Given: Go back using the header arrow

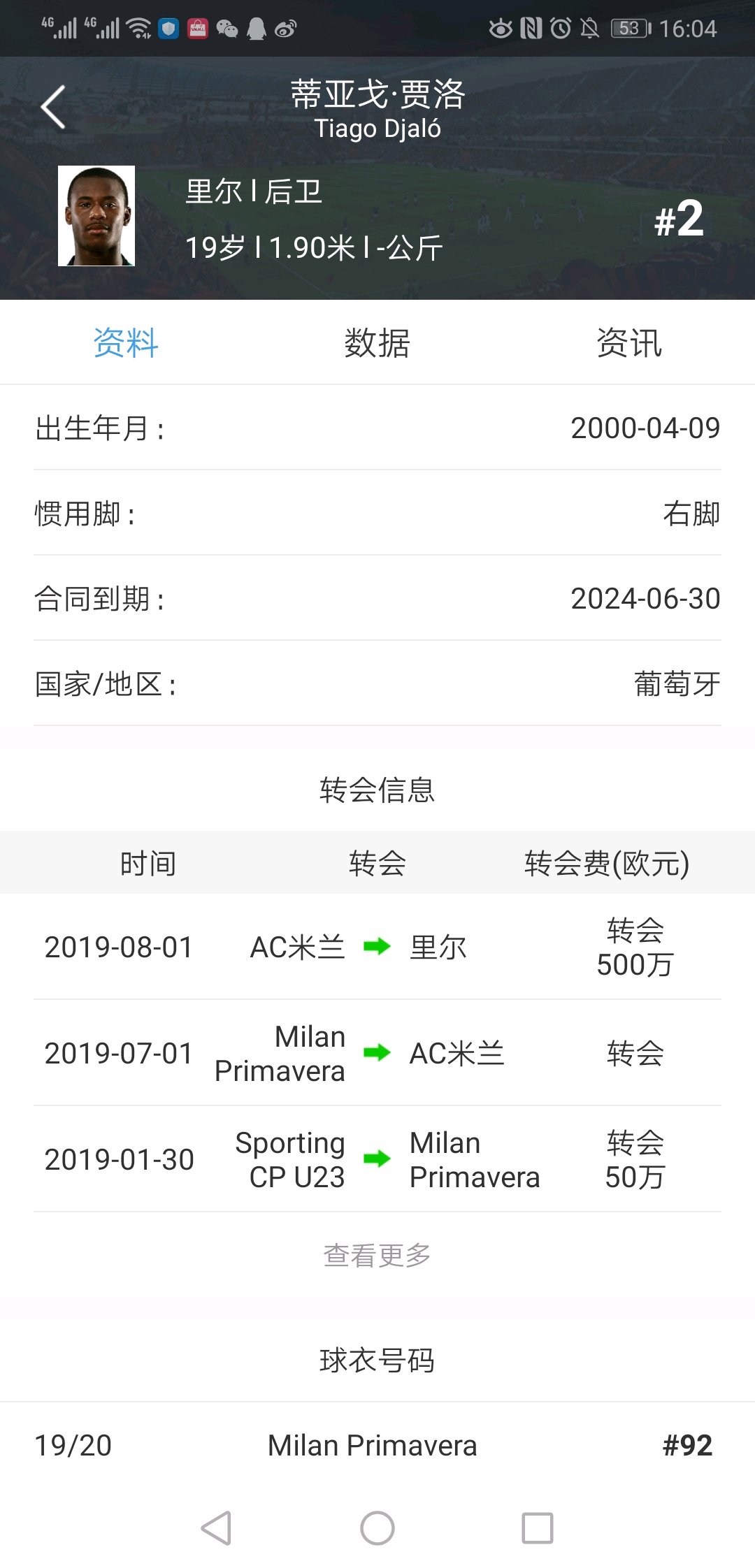Looking at the screenshot, I should [53, 107].
